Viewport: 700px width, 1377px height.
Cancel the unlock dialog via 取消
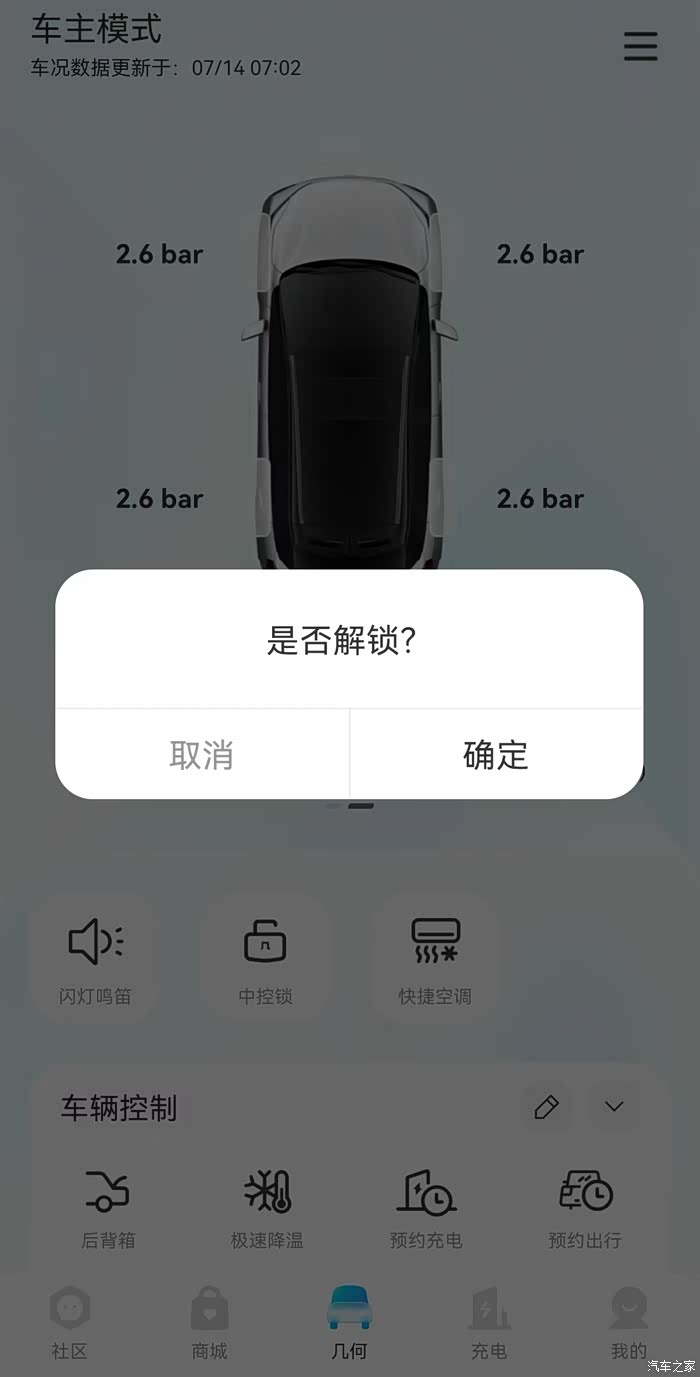point(201,755)
